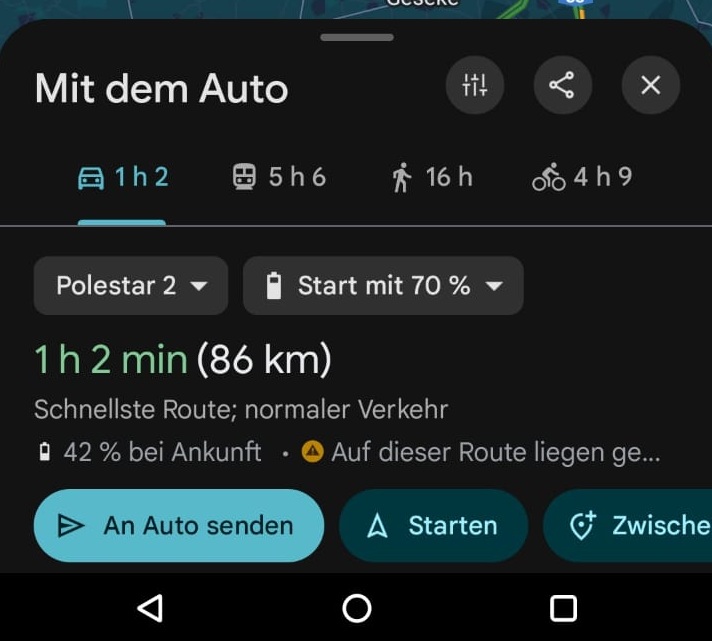This screenshot has width=712, height=641.
Task: Change the 'Start mit 70 %' battery level
Action: pos(383,286)
